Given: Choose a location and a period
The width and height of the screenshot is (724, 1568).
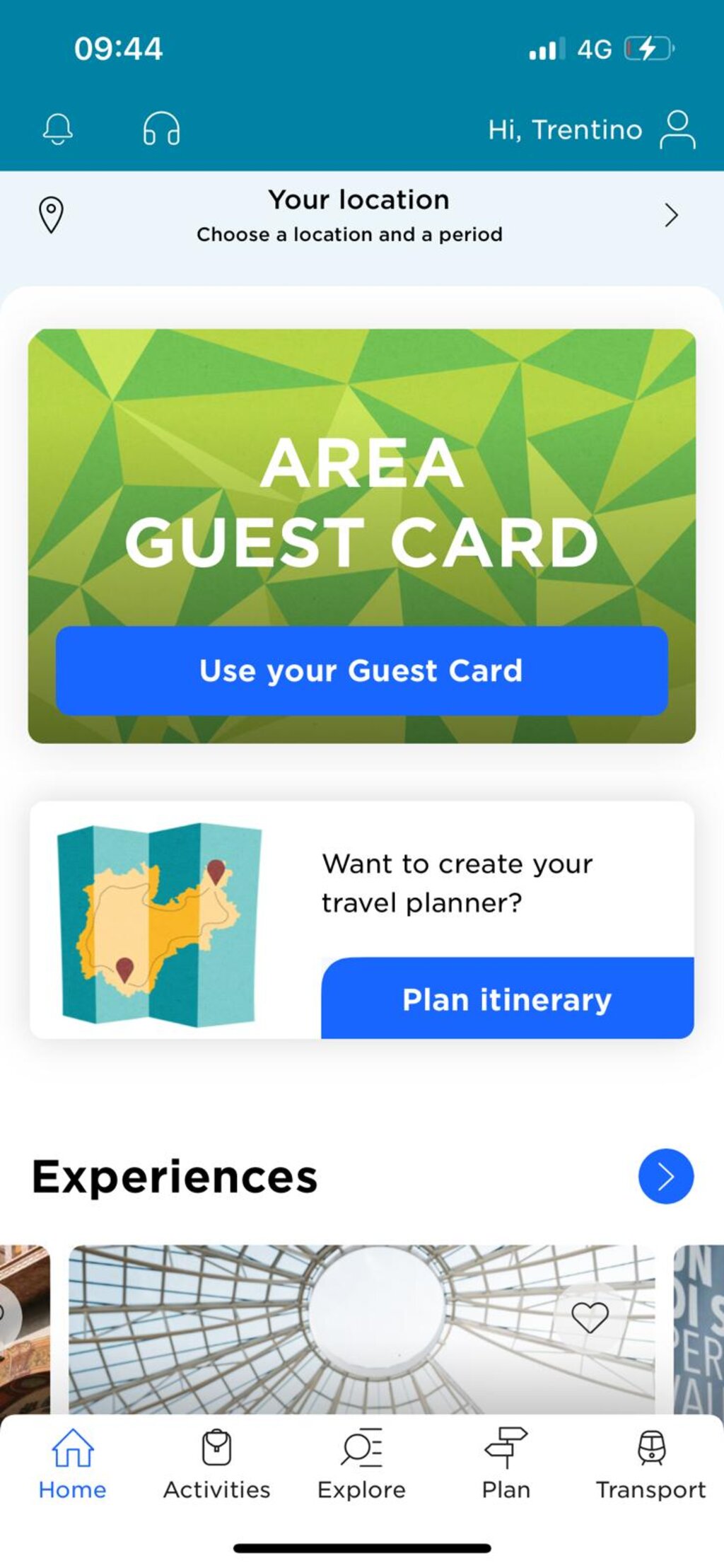Looking at the screenshot, I should pos(350,234).
